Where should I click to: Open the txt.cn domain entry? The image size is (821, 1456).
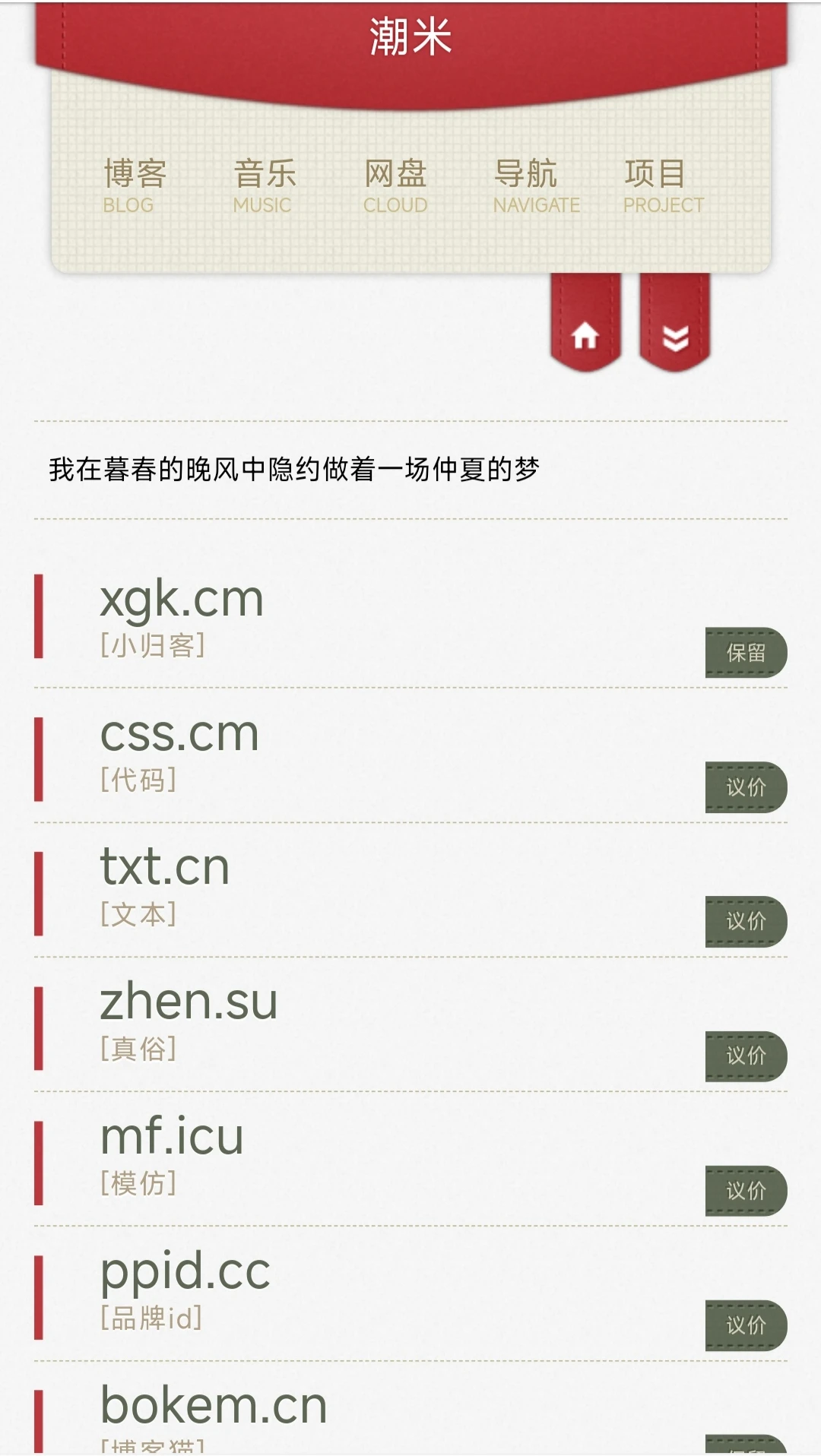click(x=164, y=868)
